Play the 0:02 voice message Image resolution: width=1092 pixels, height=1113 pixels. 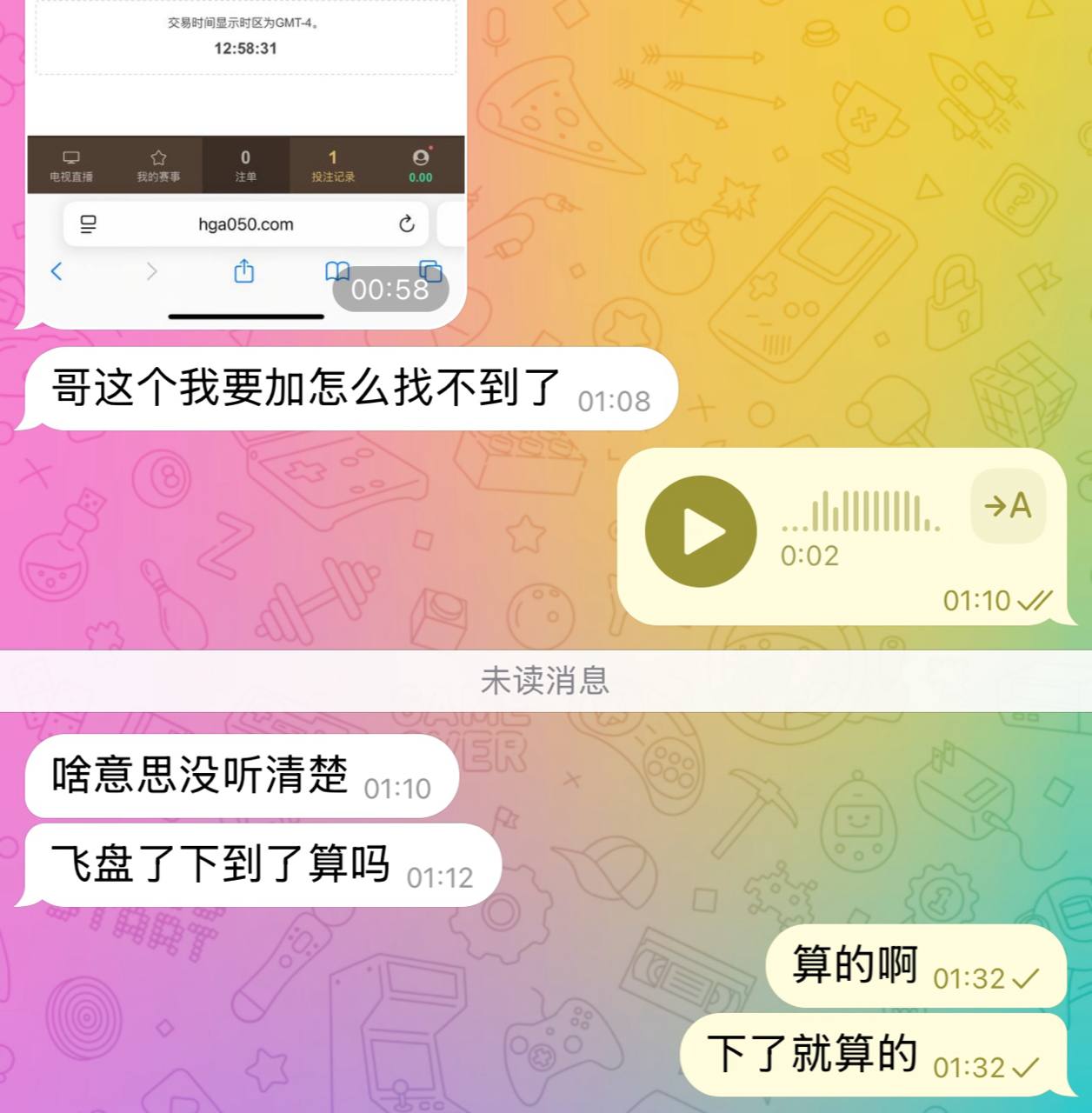pos(701,531)
